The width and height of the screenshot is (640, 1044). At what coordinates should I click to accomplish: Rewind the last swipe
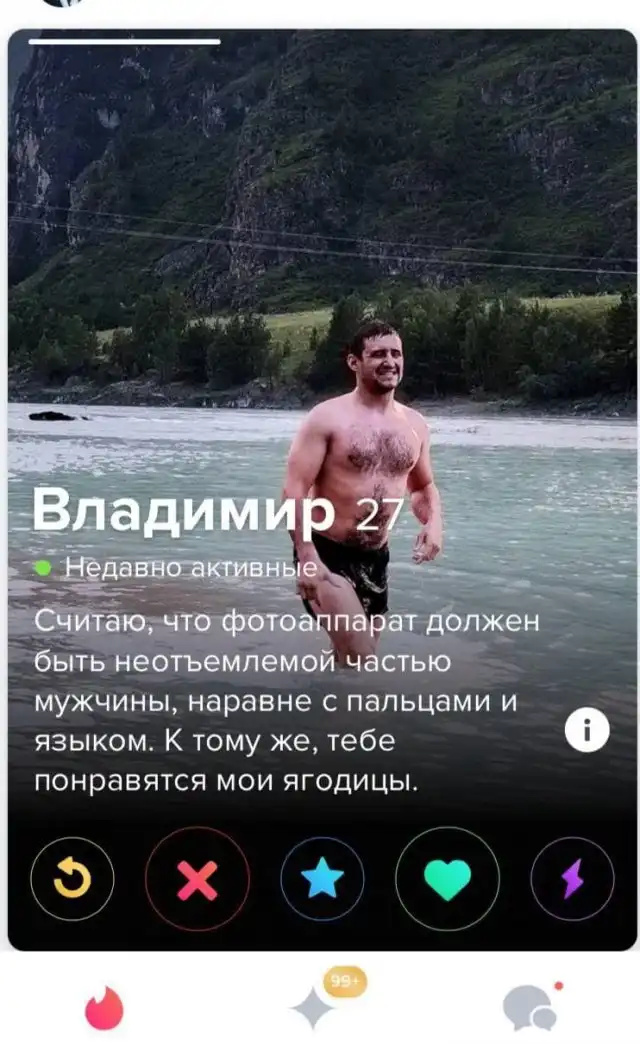[x=72, y=879]
